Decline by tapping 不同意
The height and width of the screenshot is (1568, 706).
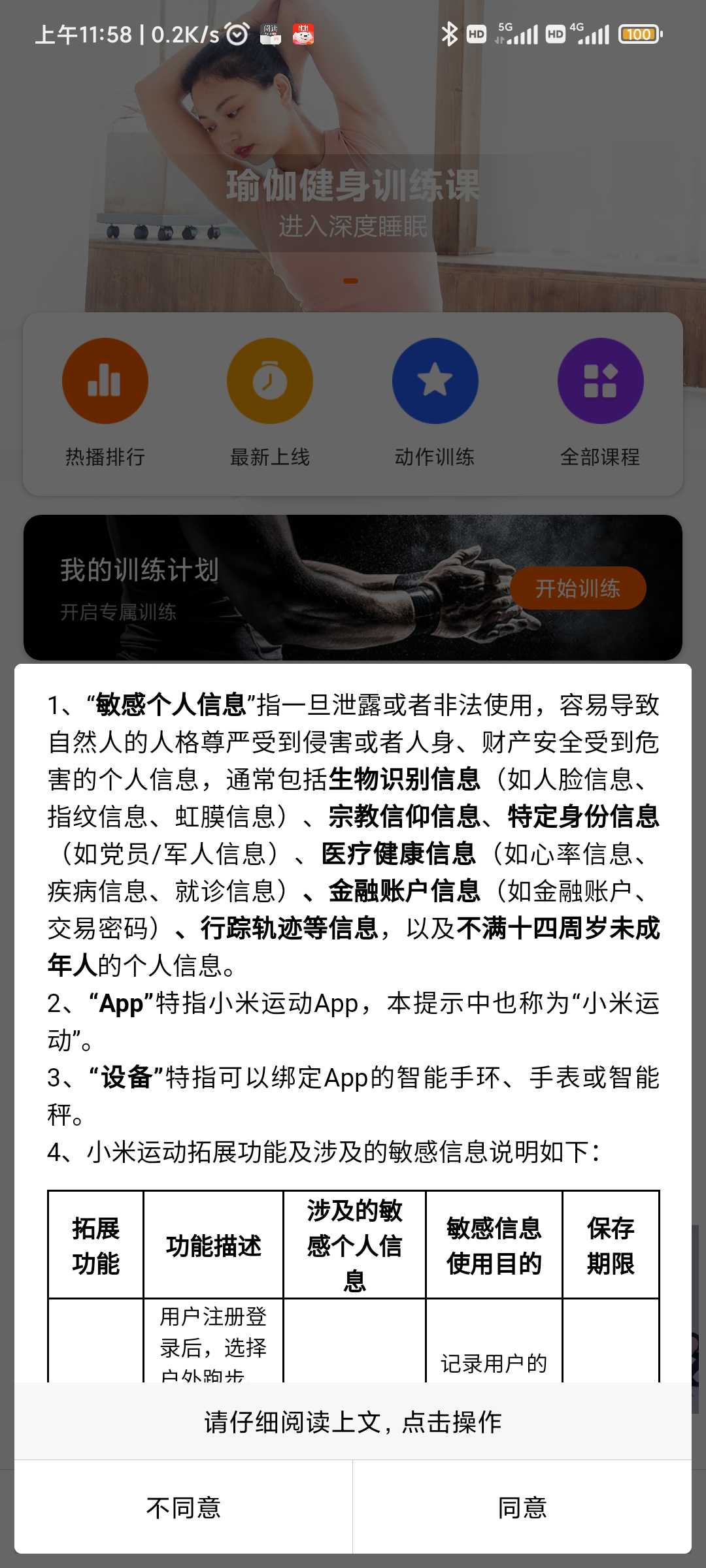(x=184, y=1507)
